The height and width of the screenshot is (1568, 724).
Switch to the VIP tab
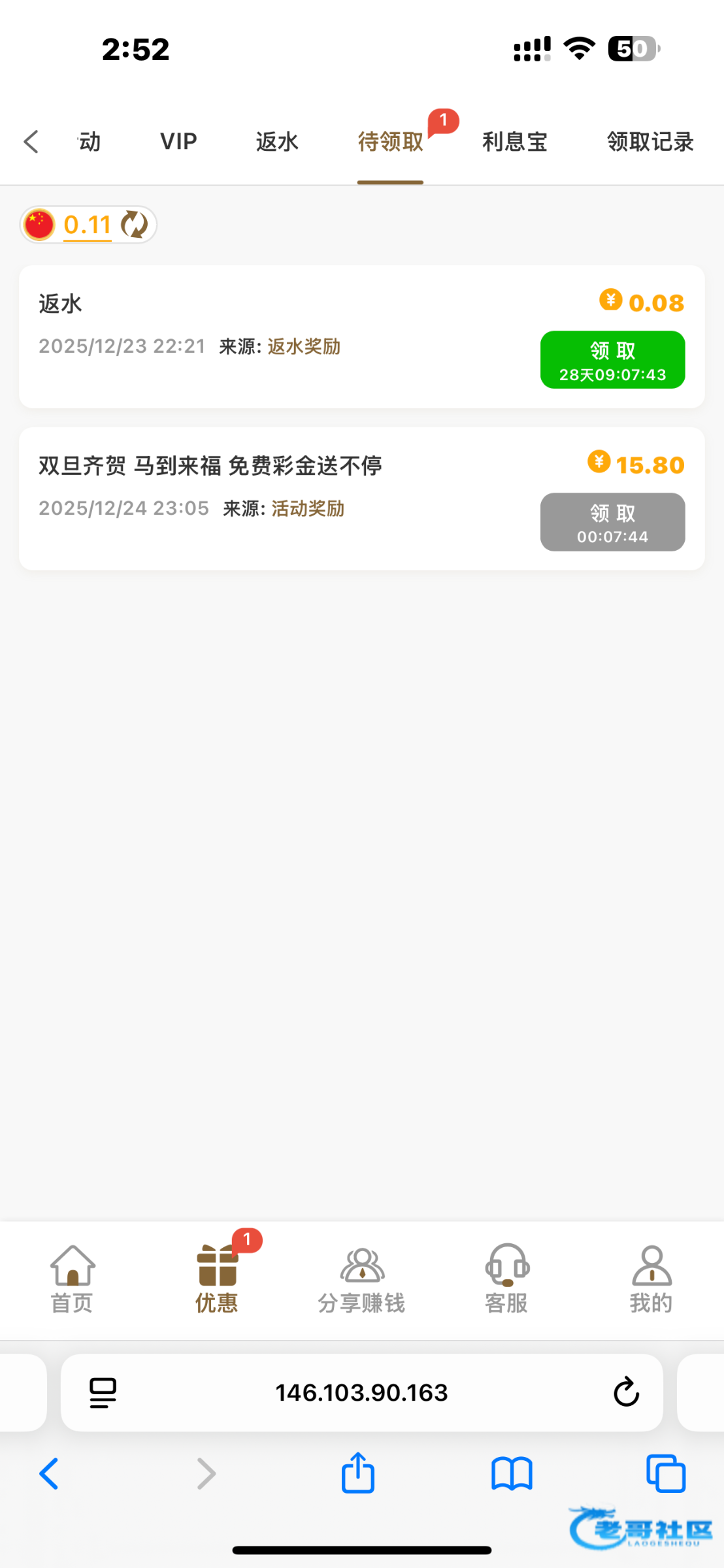click(178, 141)
